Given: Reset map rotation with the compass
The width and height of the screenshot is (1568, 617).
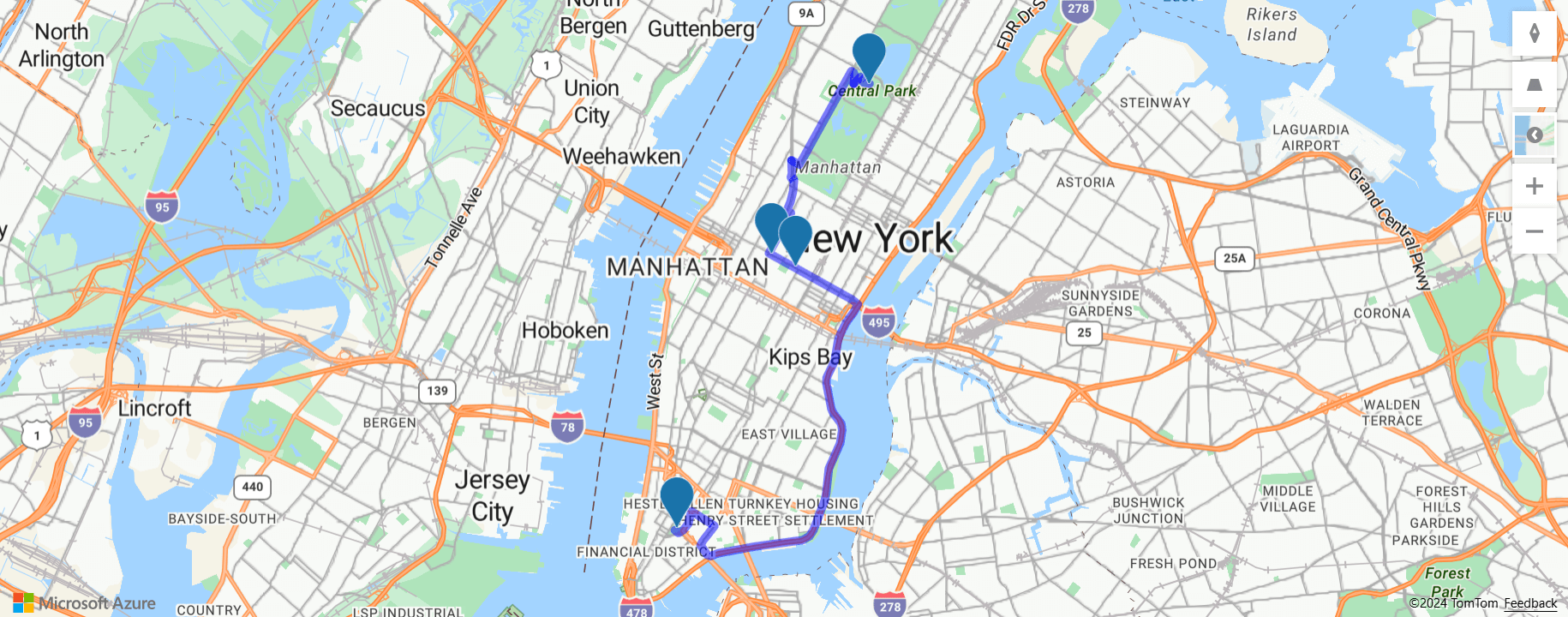Looking at the screenshot, I should 1534,33.
